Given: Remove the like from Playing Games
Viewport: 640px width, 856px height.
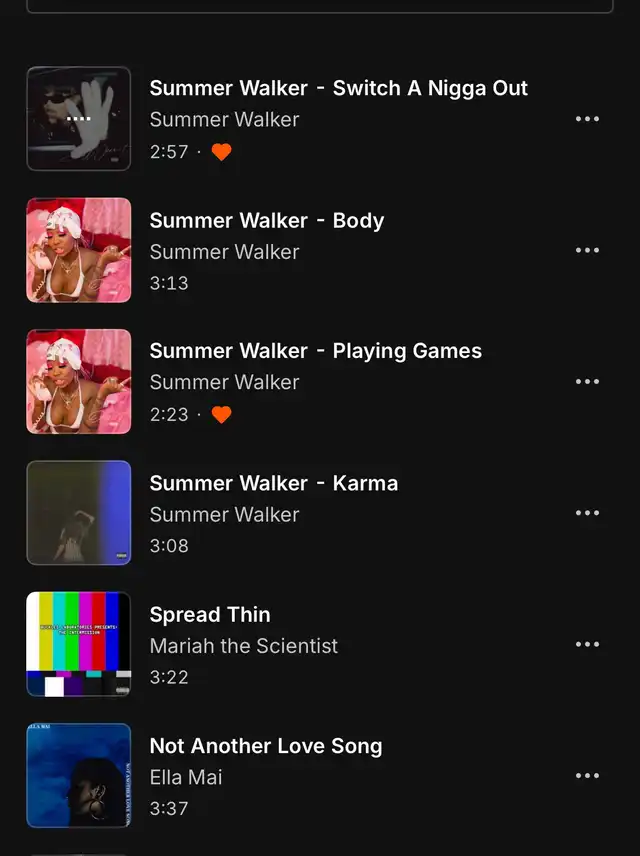Looking at the screenshot, I should (x=222, y=414).
